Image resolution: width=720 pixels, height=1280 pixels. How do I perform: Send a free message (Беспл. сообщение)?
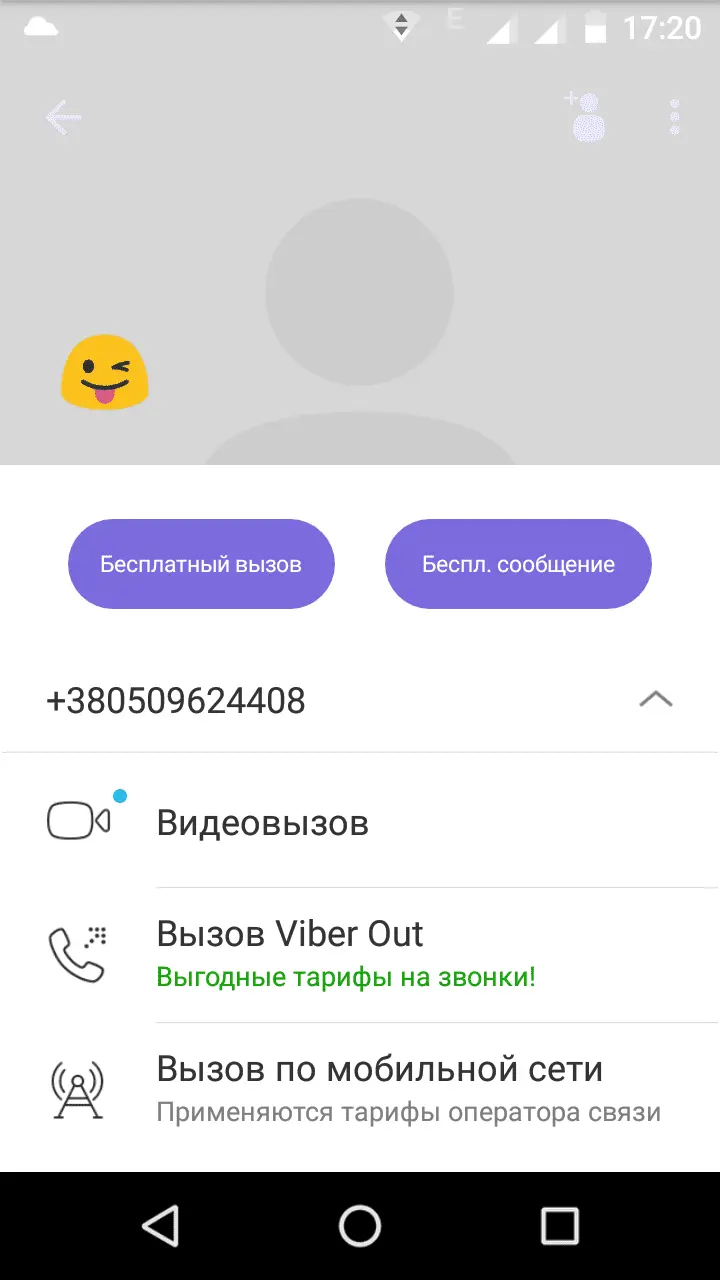coord(518,564)
